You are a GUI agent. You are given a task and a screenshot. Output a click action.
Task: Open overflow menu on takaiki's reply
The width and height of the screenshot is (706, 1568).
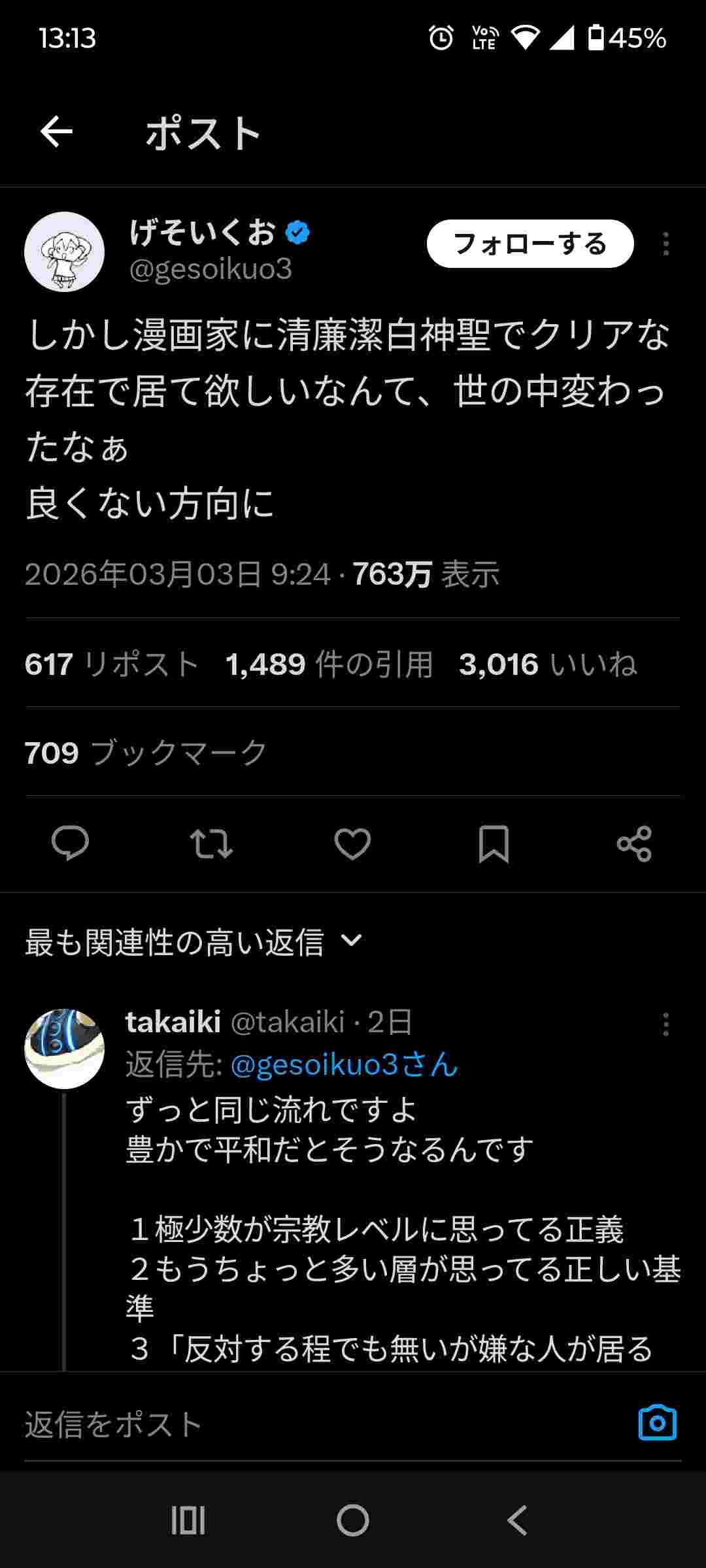point(665,1024)
